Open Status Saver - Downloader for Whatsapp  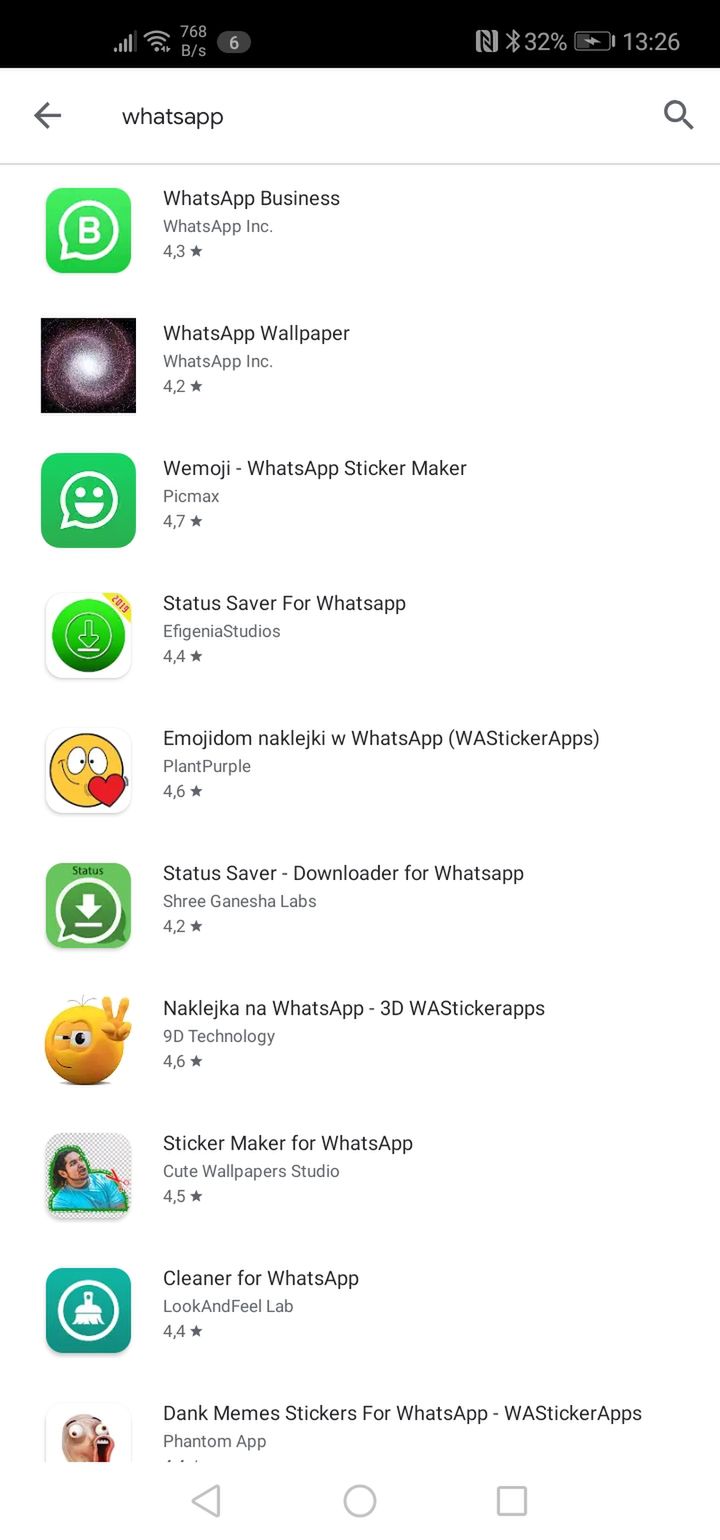pos(343,874)
